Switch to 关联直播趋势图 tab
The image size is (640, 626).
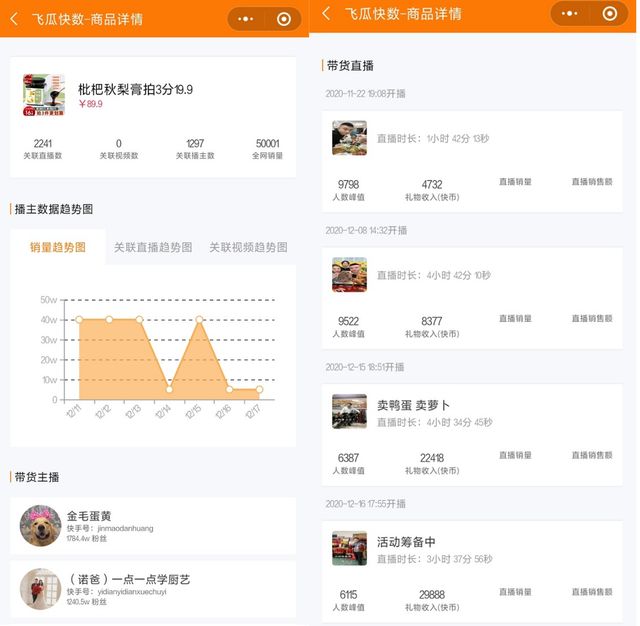[x=153, y=247]
